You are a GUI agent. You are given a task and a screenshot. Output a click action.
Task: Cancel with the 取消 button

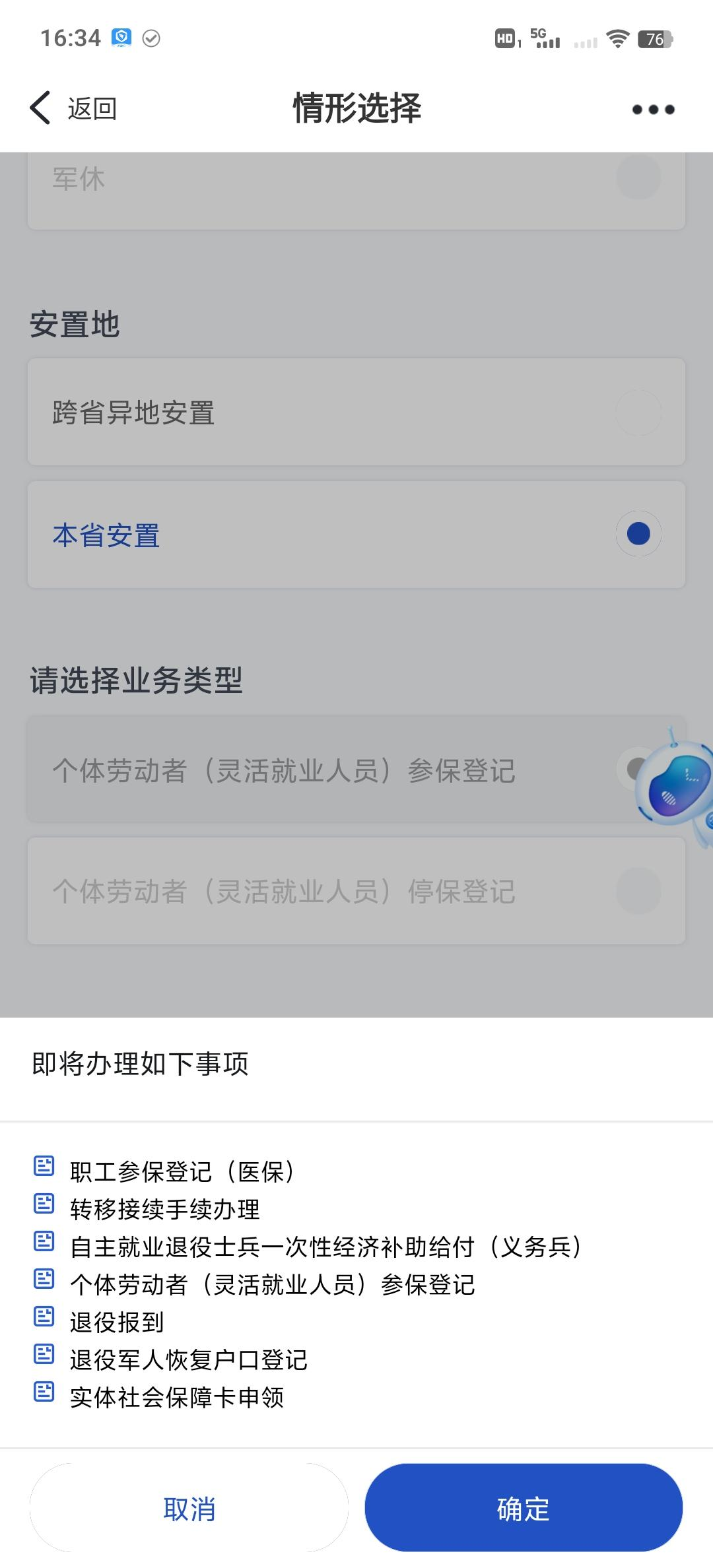click(x=189, y=1509)
